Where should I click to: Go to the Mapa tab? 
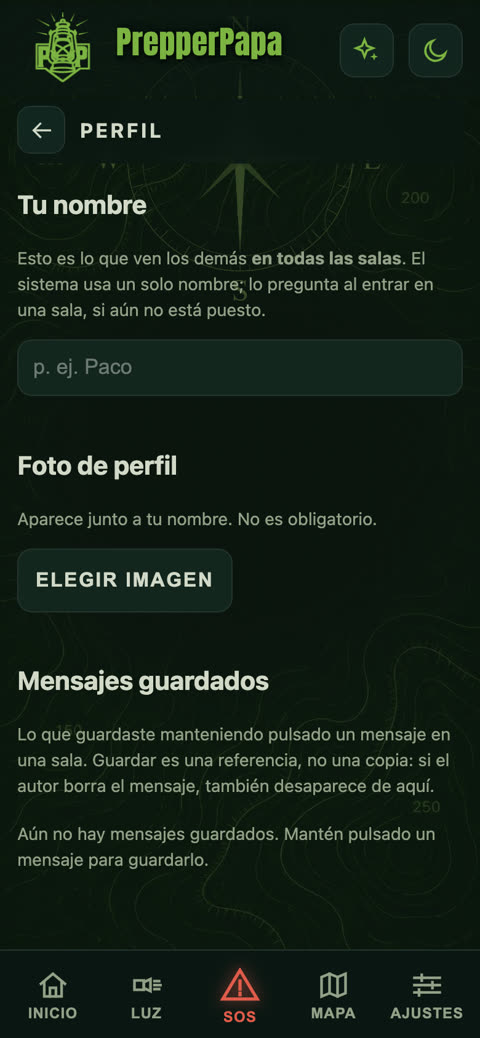333,996
